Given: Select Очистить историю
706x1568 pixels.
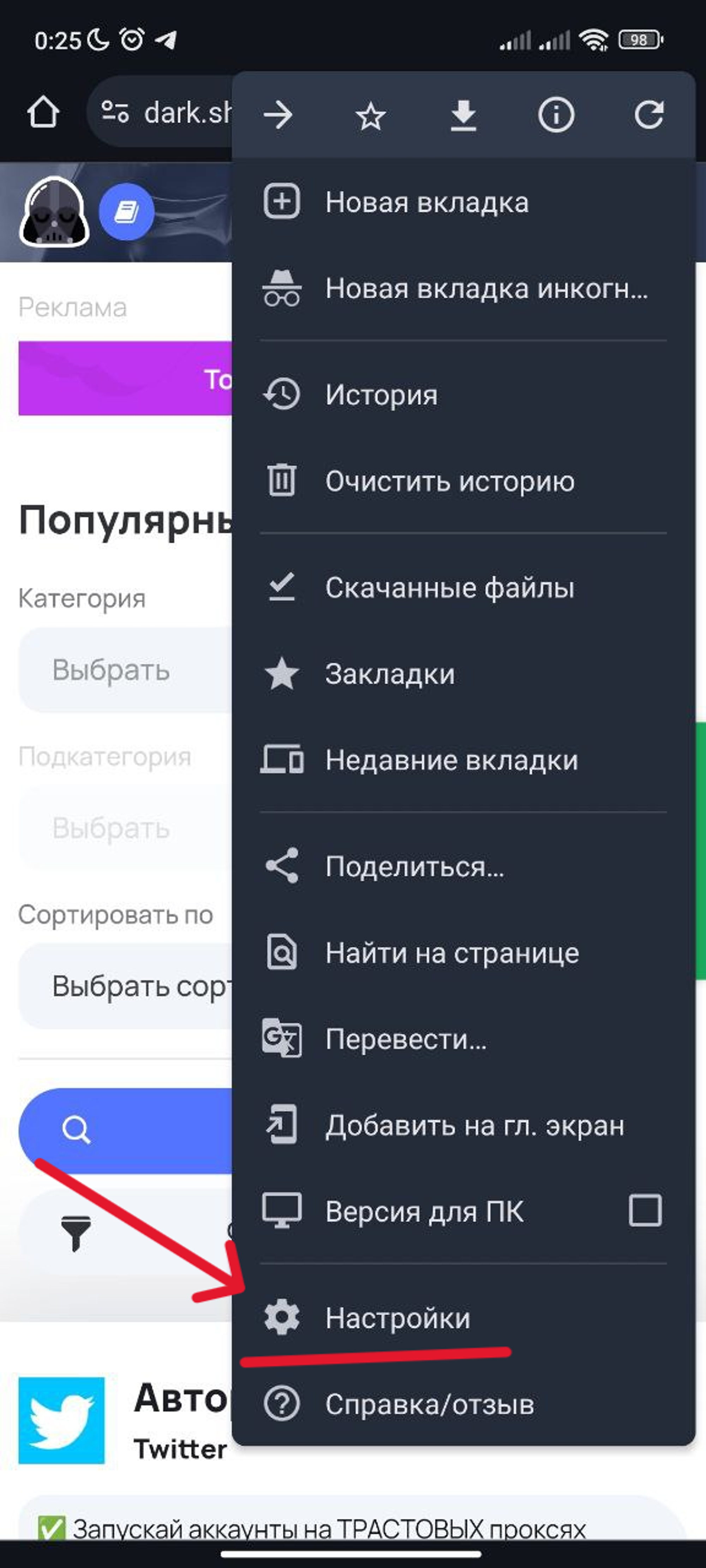Looking at the screenshot, I should click(463, 482).
